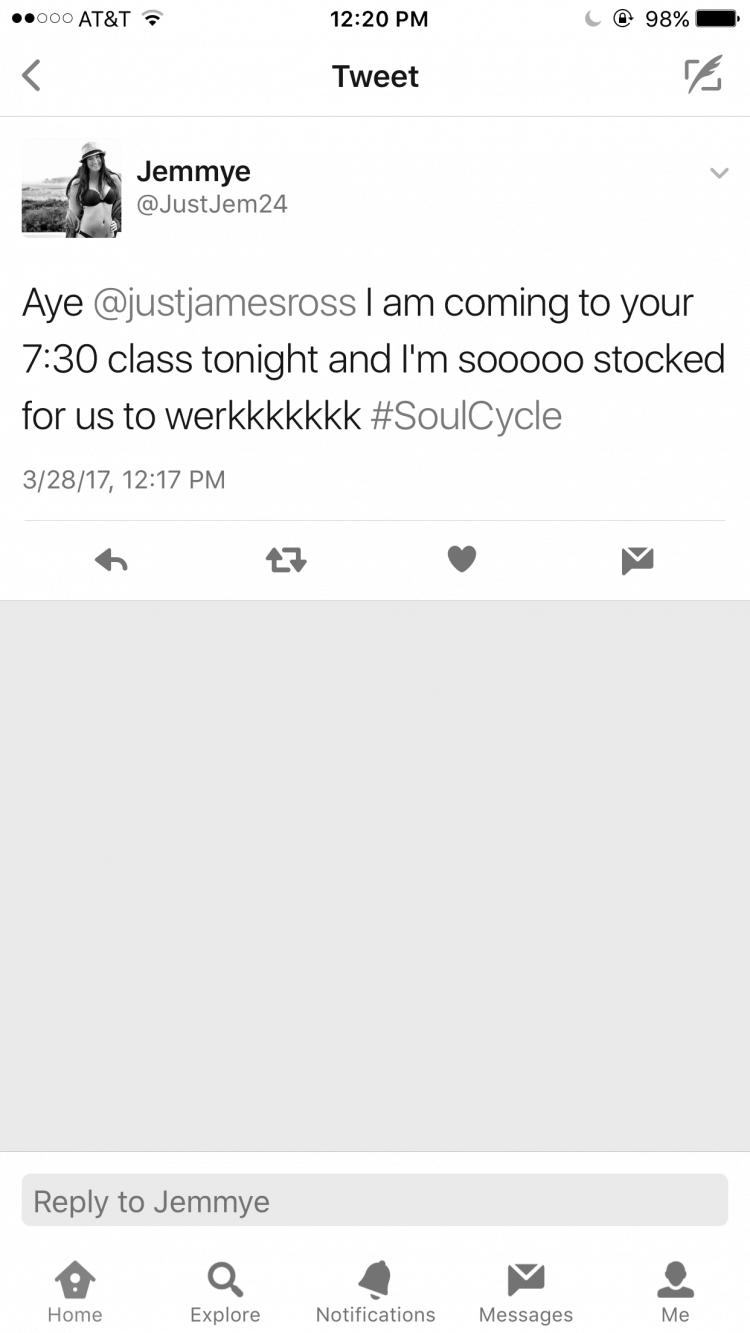Like this tweet with the heart

(x=461, y=560)
